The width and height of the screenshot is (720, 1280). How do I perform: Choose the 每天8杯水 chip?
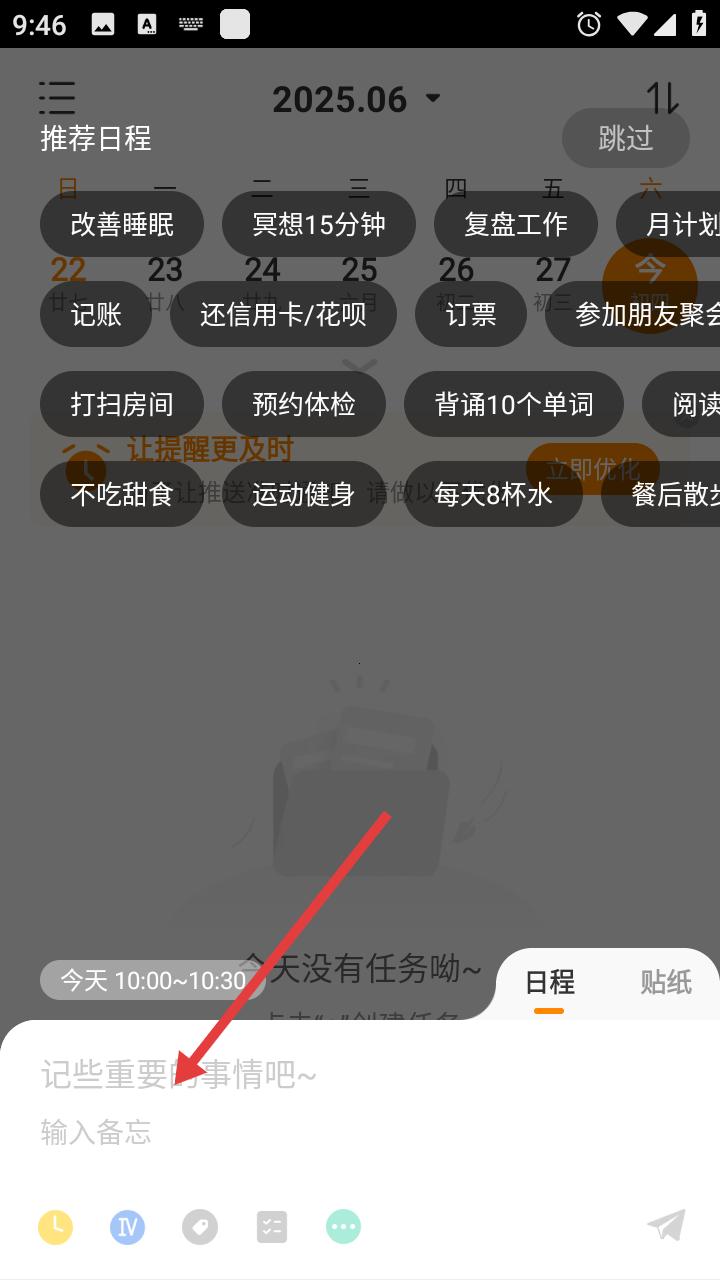tap(493, 494)
